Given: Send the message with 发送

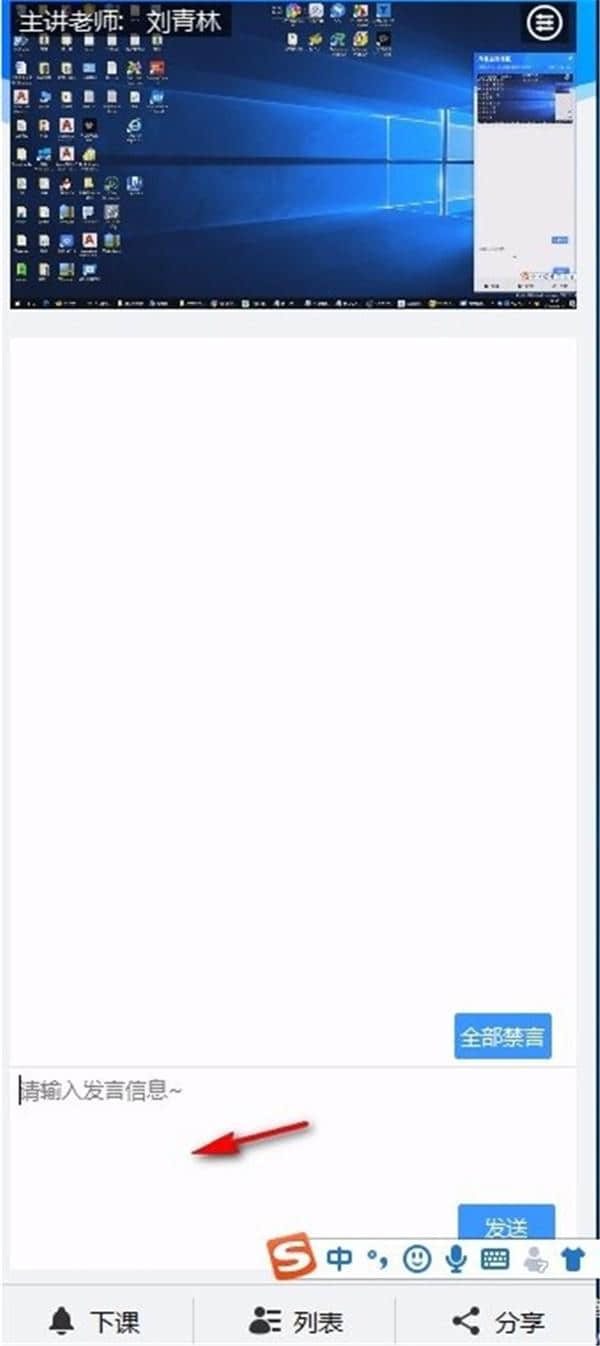Looking at the screenshot, I should click(x=506, y=1221).
